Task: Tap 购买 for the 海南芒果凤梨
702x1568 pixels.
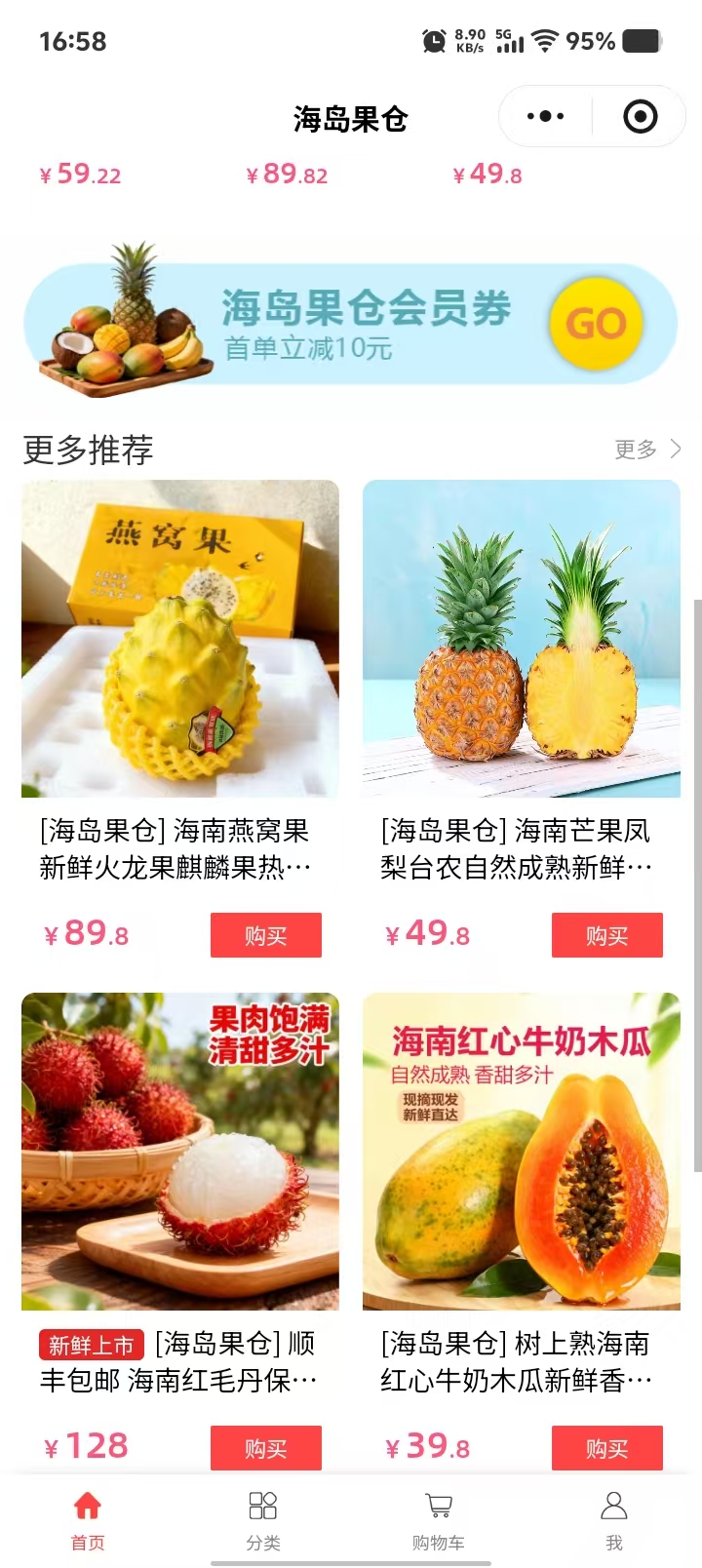Action: tap(606, 936)
